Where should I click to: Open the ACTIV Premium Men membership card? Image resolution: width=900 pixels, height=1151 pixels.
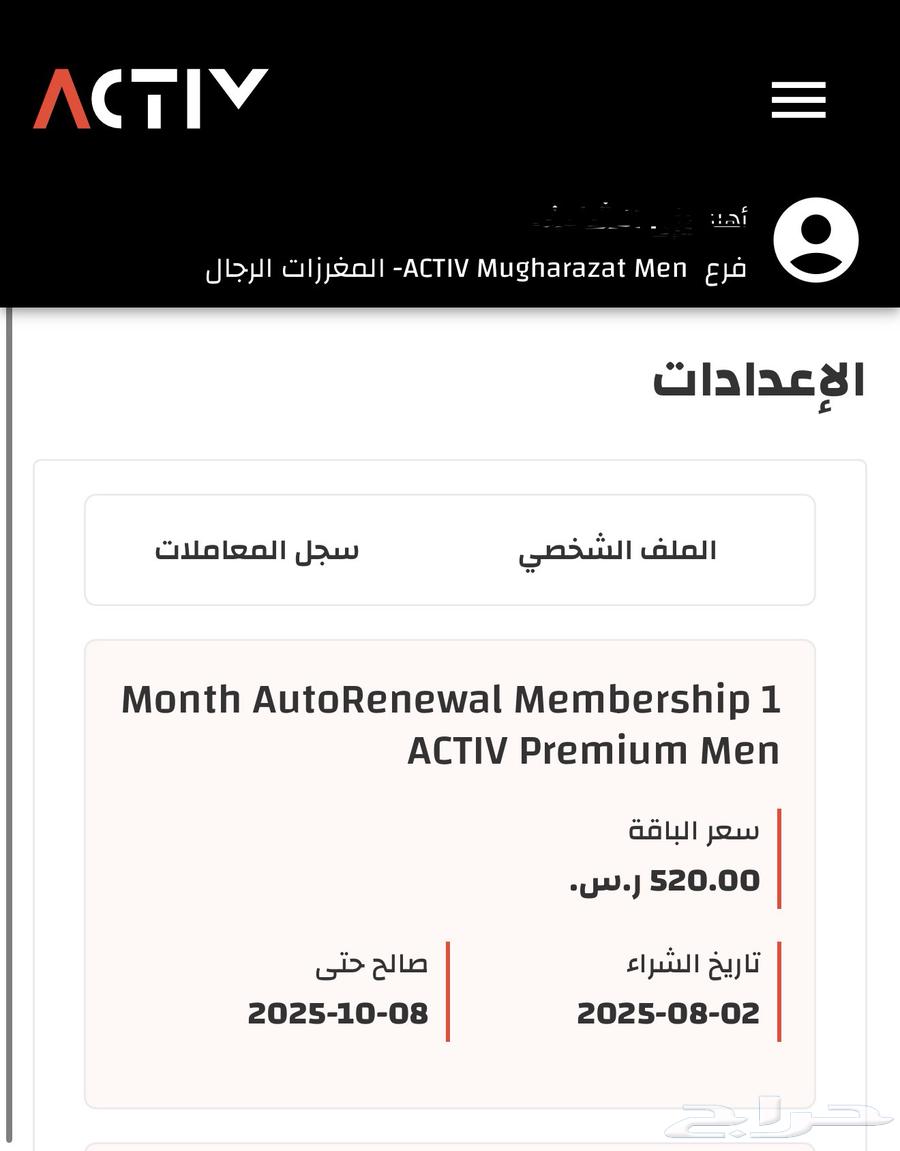[x=450, y=880]
